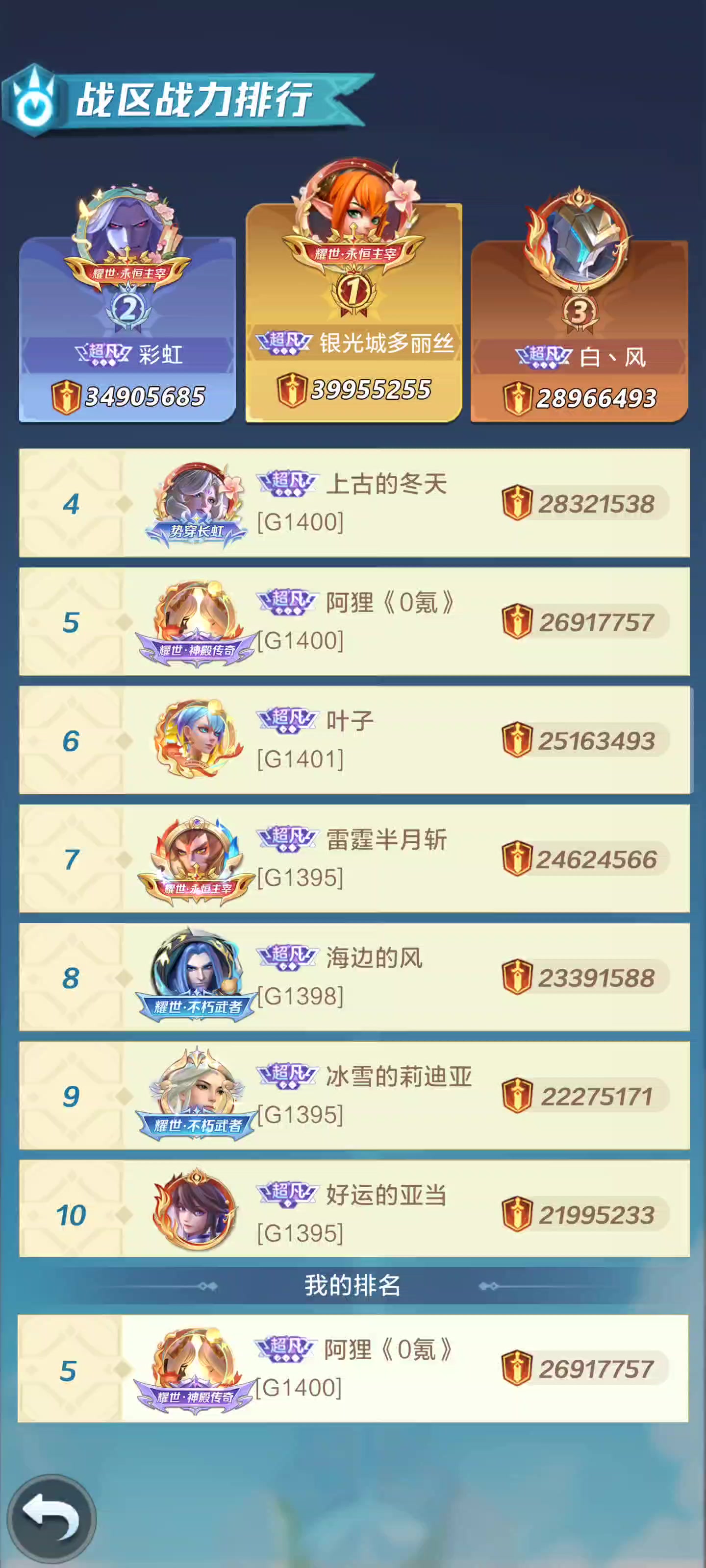The width and height of the screenshot is (706, 1568).
Task: View rank 7 player 雷霆半月斩
Action: coord(354,858)
